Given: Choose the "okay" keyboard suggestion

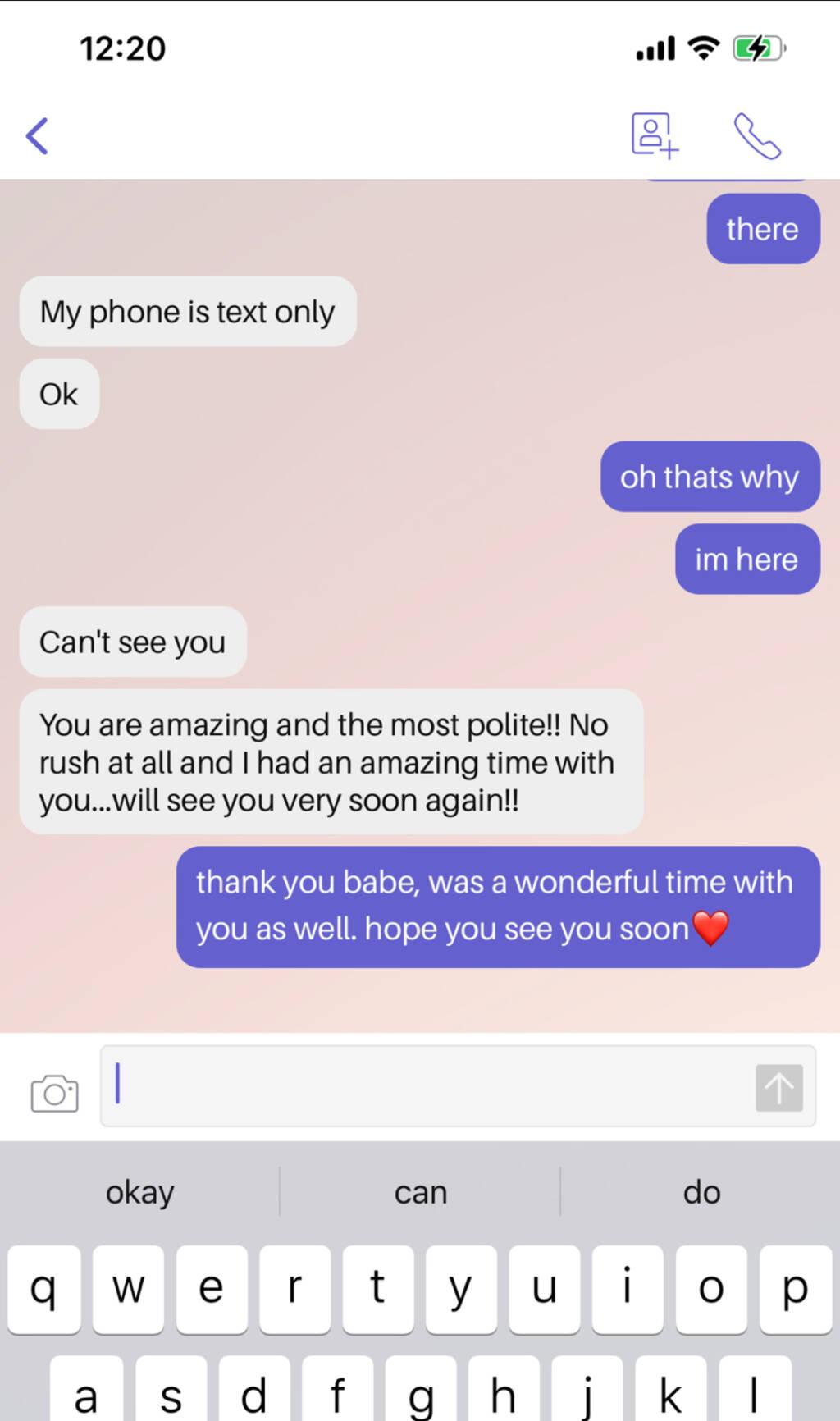Looking at the screenshot, I should pos(140,1192).
